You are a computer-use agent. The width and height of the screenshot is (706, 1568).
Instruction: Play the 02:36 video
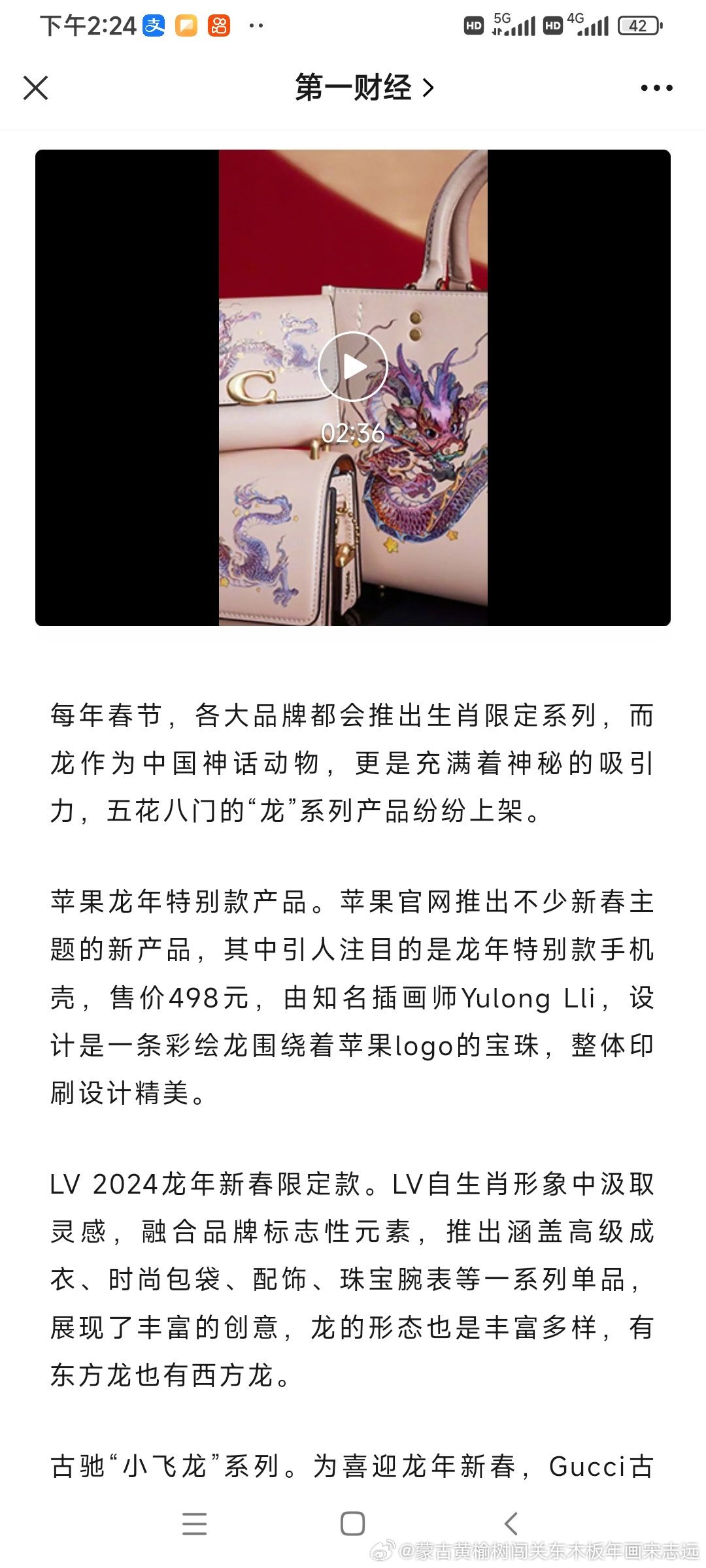coord(352,367)
